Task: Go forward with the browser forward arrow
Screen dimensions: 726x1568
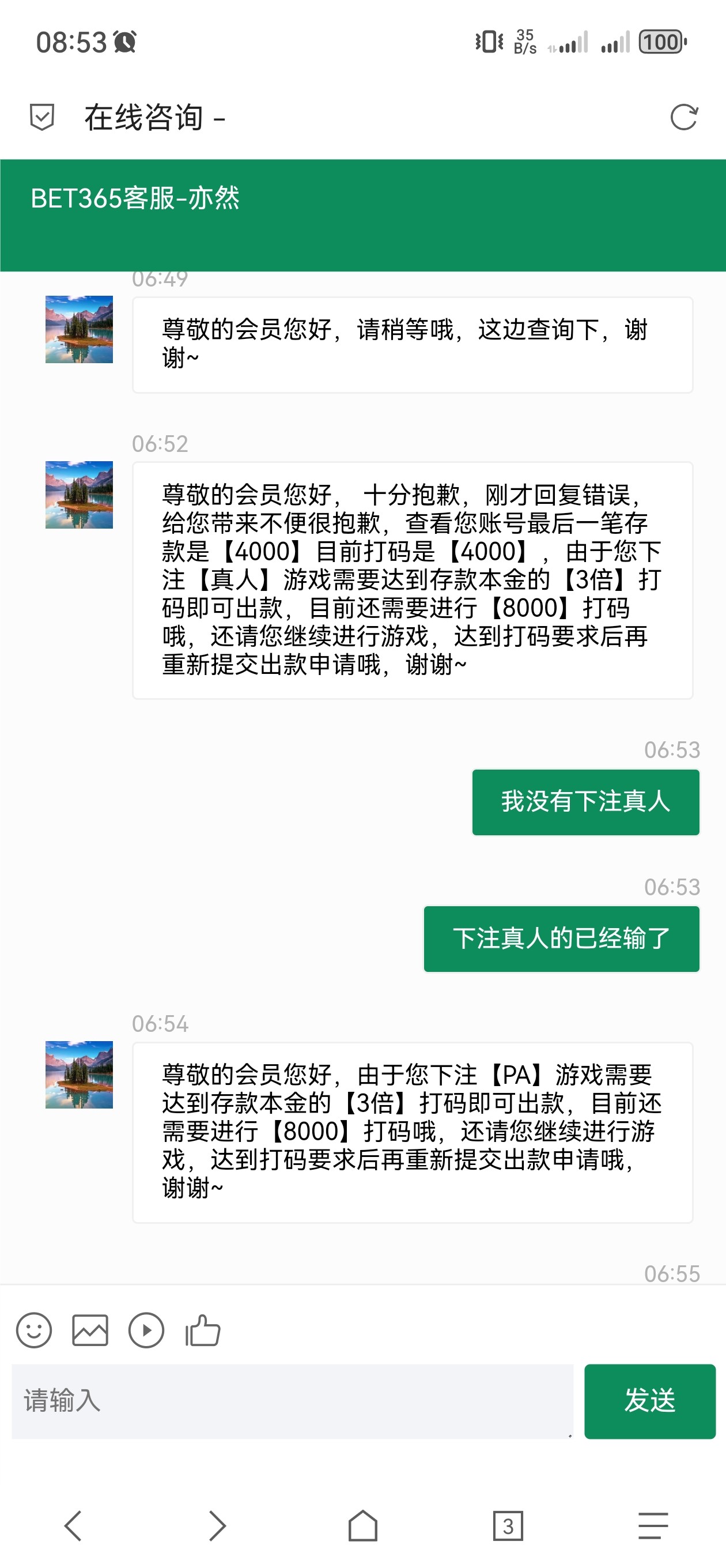Action: 217,1525
